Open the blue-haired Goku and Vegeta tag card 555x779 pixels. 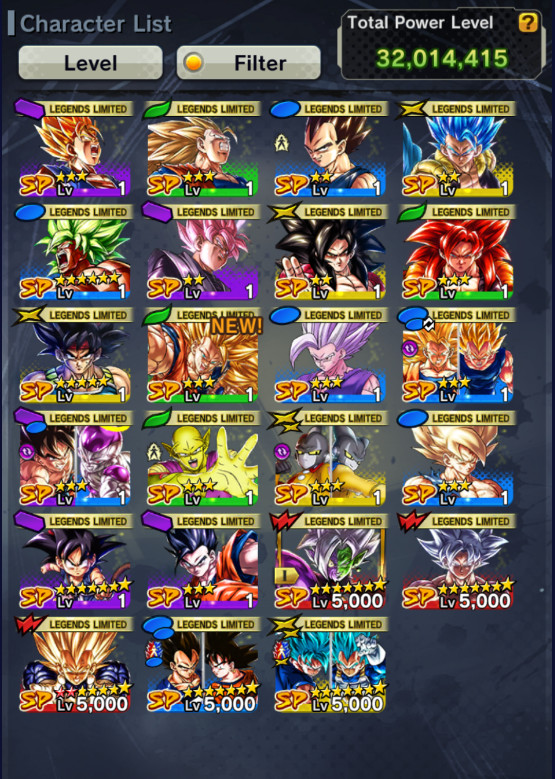(x=330, y=664)
